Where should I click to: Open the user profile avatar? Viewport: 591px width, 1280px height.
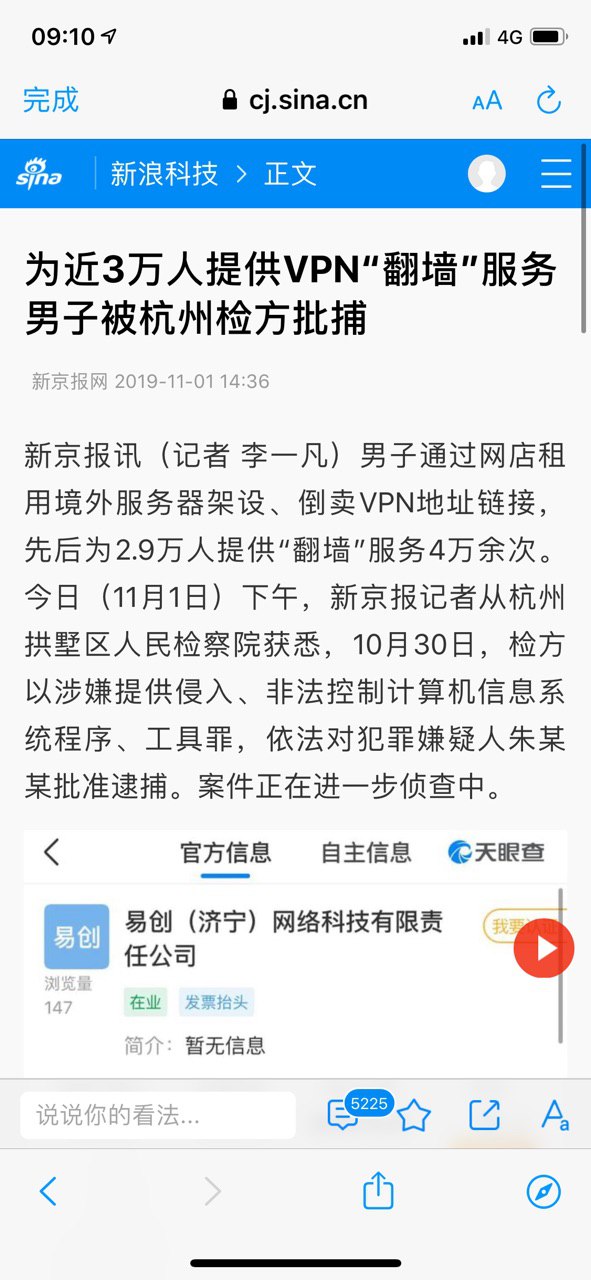pos(487,174)
